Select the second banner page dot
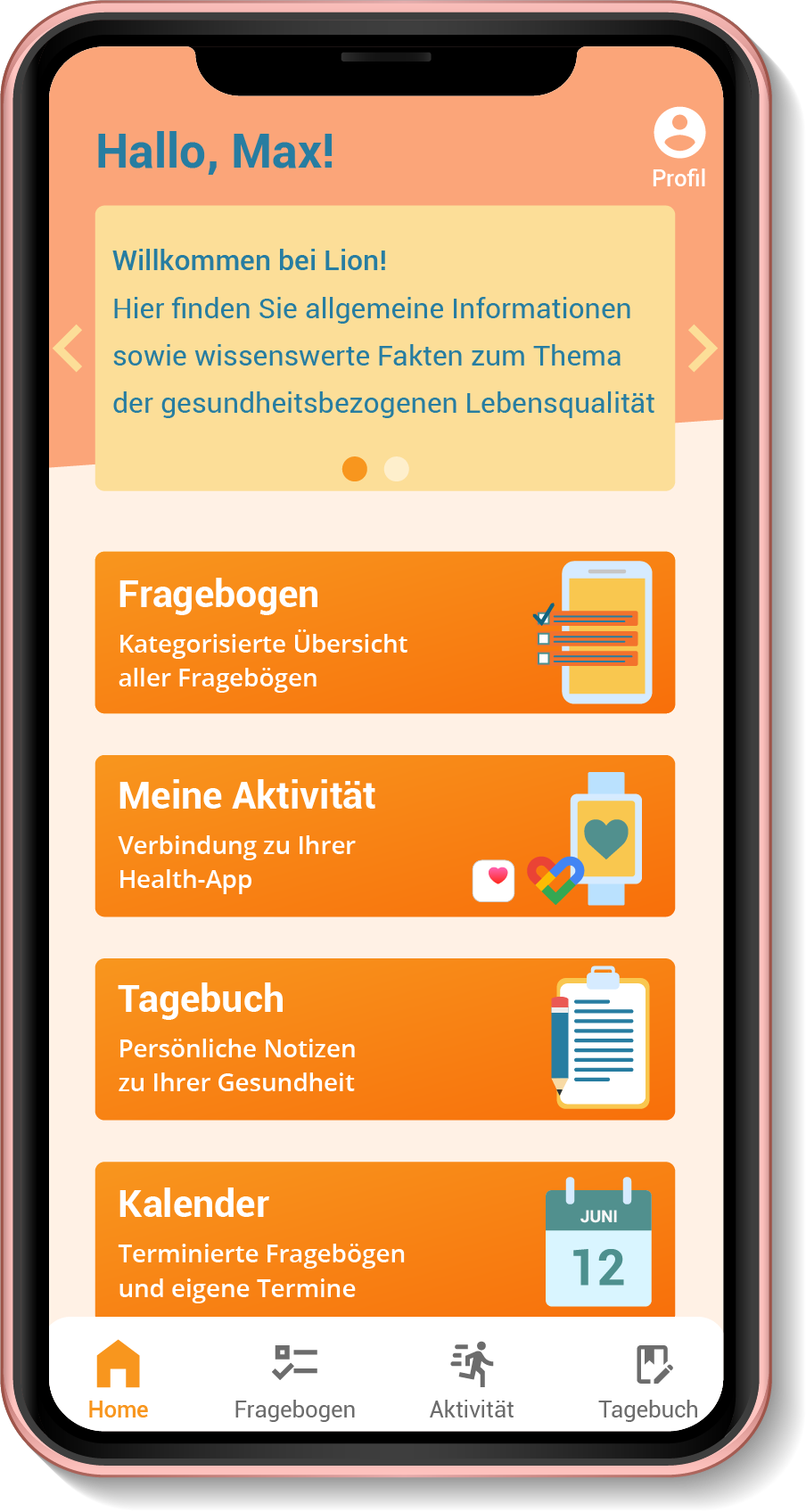806x1512 pixels. pos(396,469)
